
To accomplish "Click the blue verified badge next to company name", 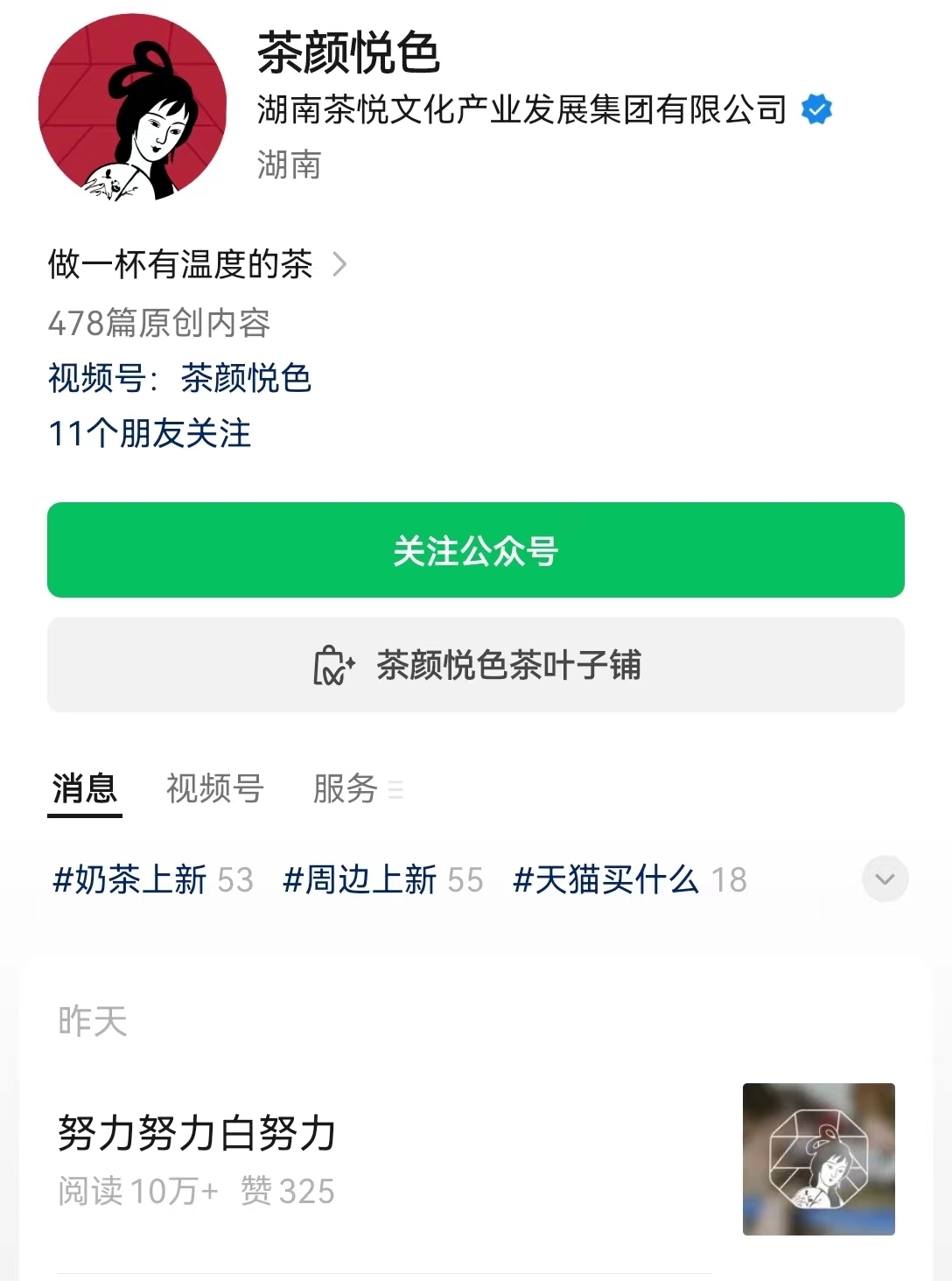I will coord(817,108).
